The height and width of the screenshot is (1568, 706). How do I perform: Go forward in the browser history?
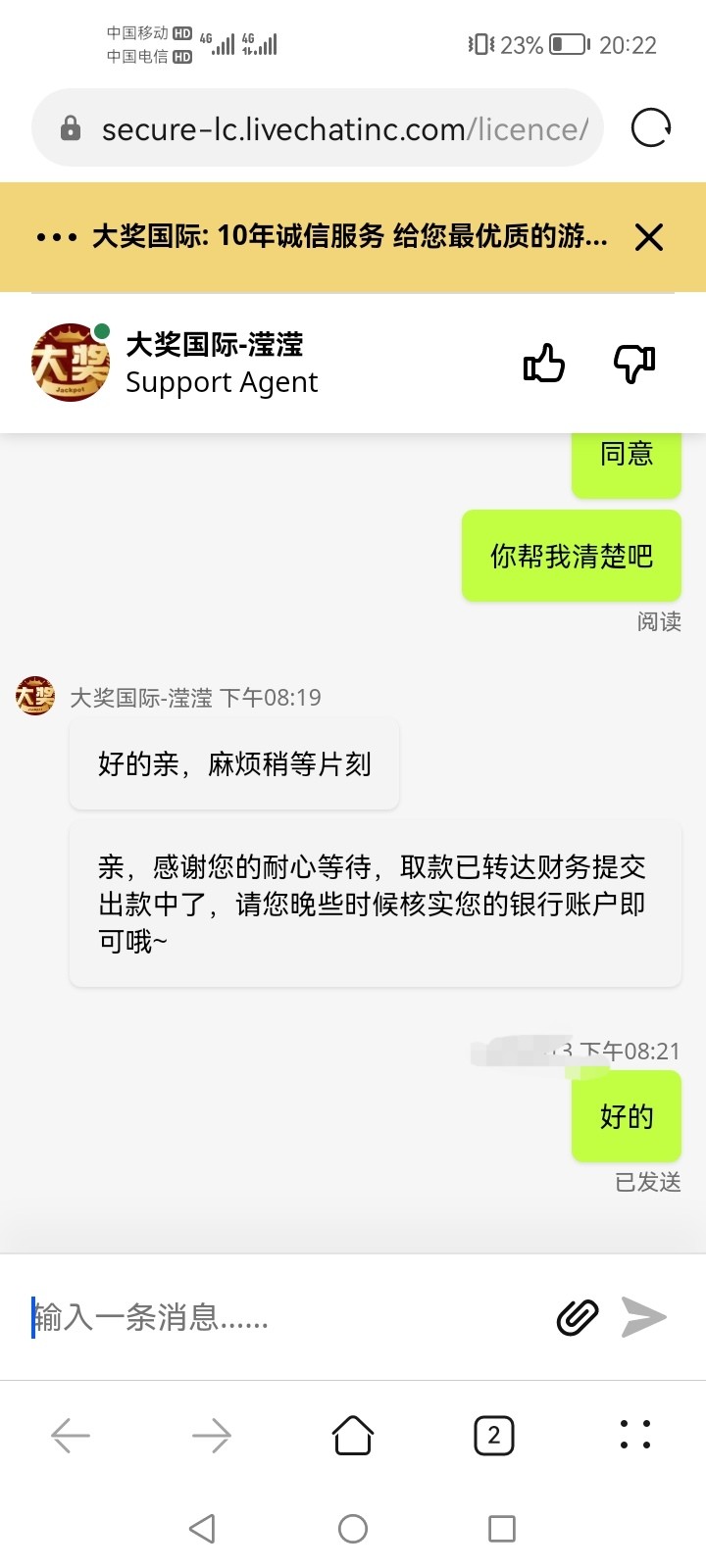[x=212, y=1436]
